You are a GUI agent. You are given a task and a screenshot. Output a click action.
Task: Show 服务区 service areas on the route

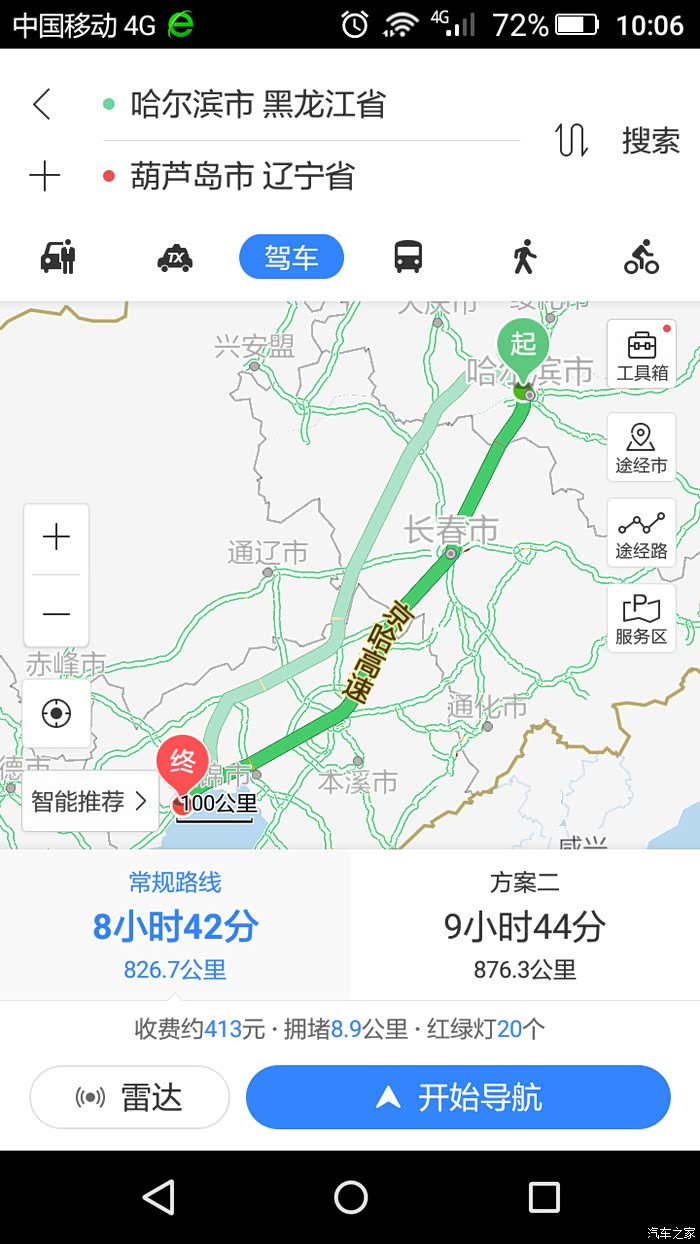coord(641,618)
